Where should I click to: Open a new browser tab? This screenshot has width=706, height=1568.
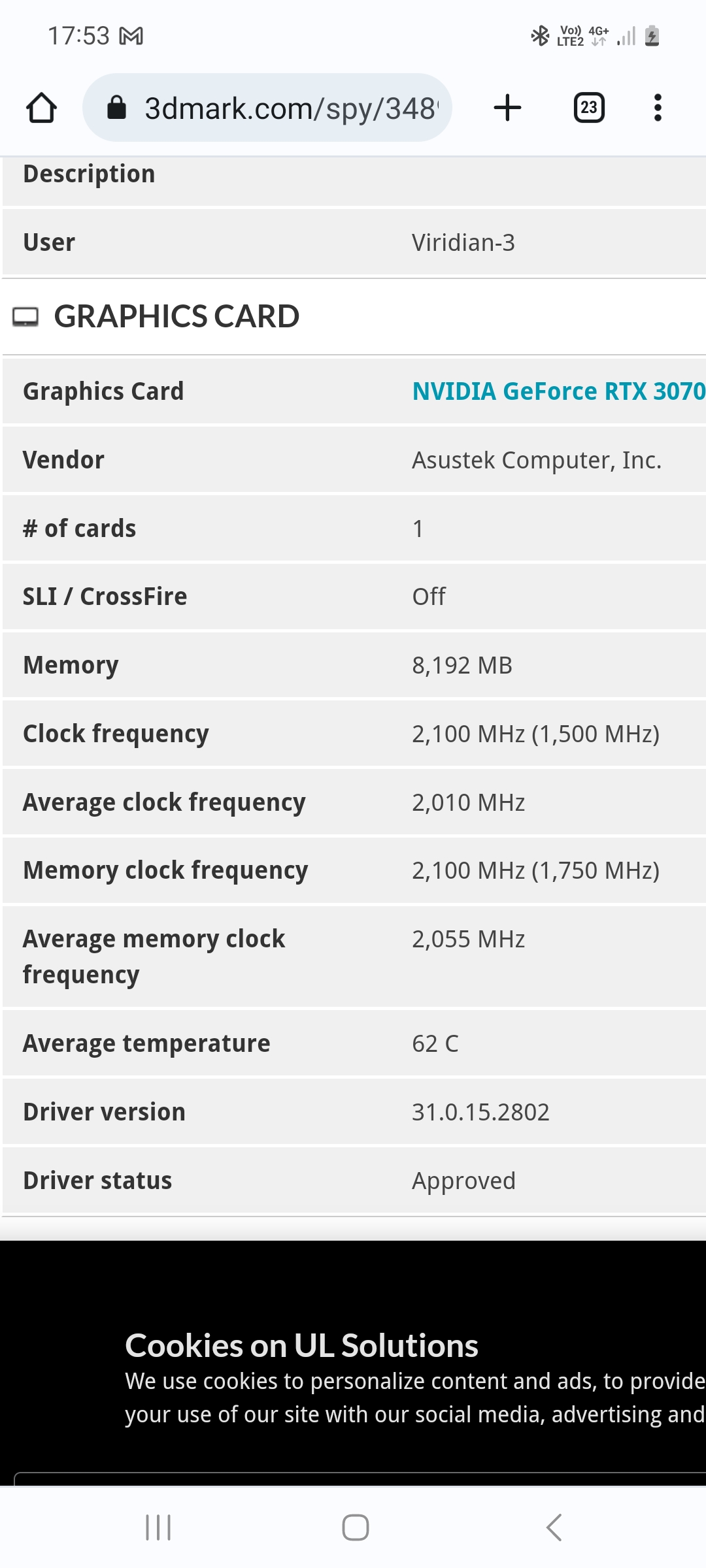coord(507,108)
